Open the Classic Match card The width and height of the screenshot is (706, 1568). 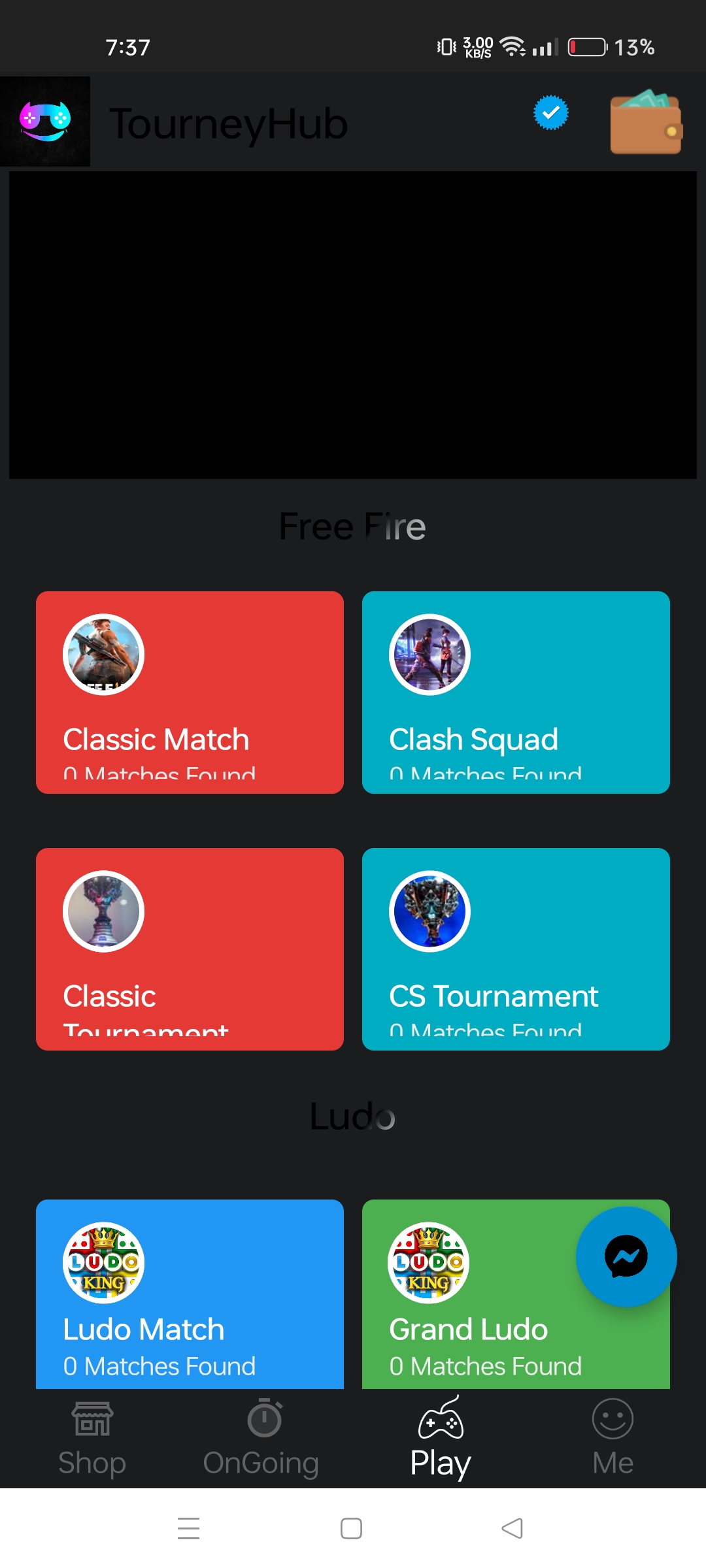click(x=190, y=693)
